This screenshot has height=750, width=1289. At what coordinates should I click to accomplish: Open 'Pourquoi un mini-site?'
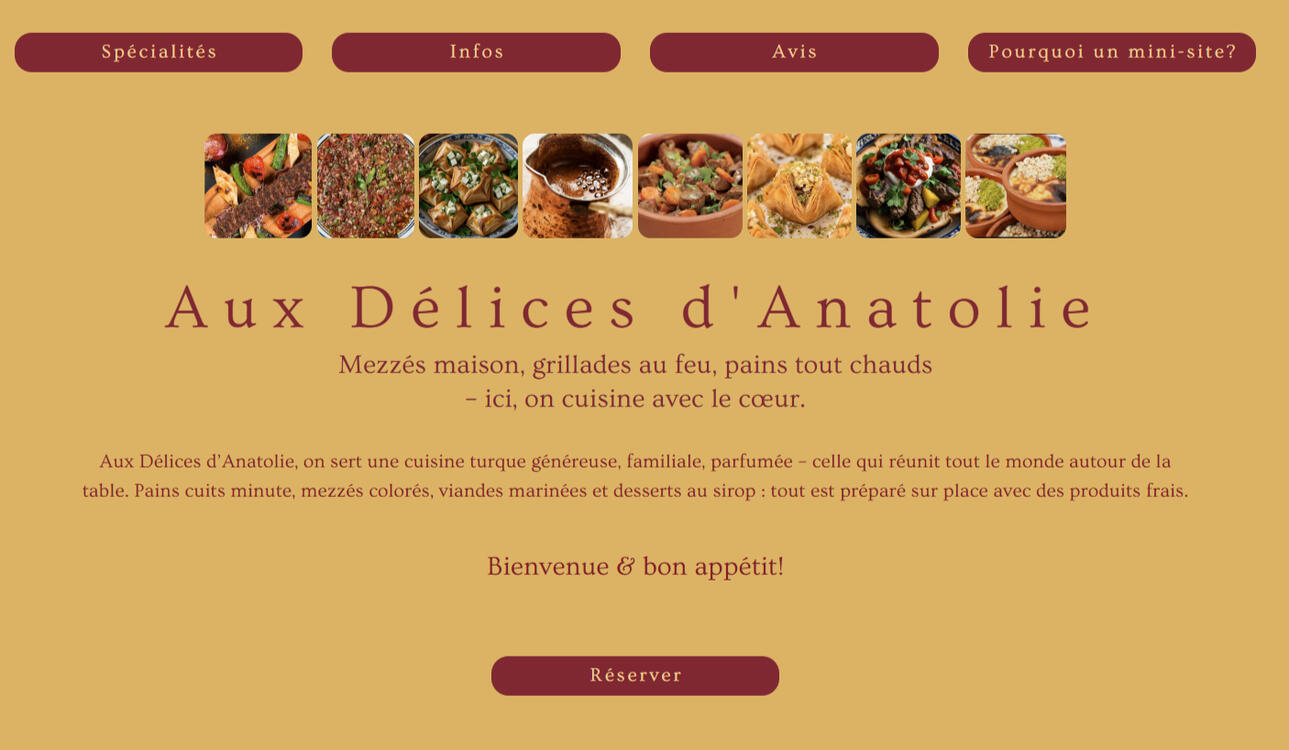click(1111, 52)
